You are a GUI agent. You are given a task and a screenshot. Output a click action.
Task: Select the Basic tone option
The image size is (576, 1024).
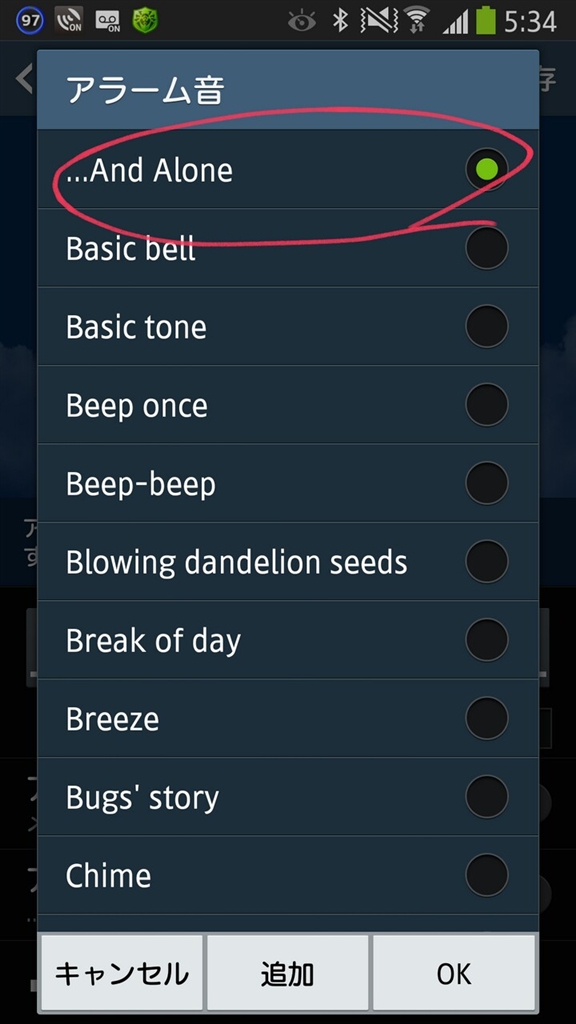click(x=288, y=327)
